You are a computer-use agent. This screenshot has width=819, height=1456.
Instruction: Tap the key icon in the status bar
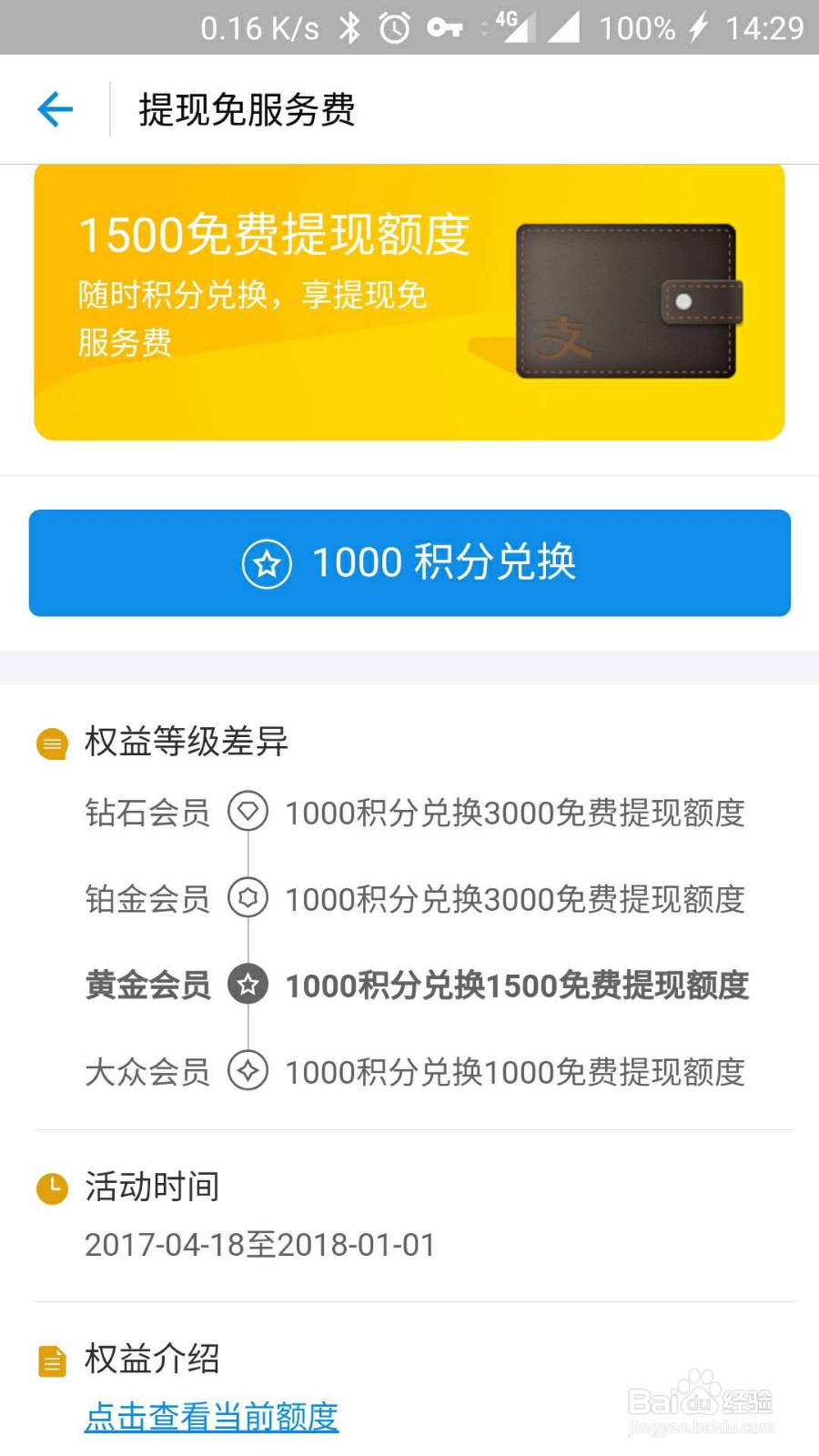[x=443, y=27]
